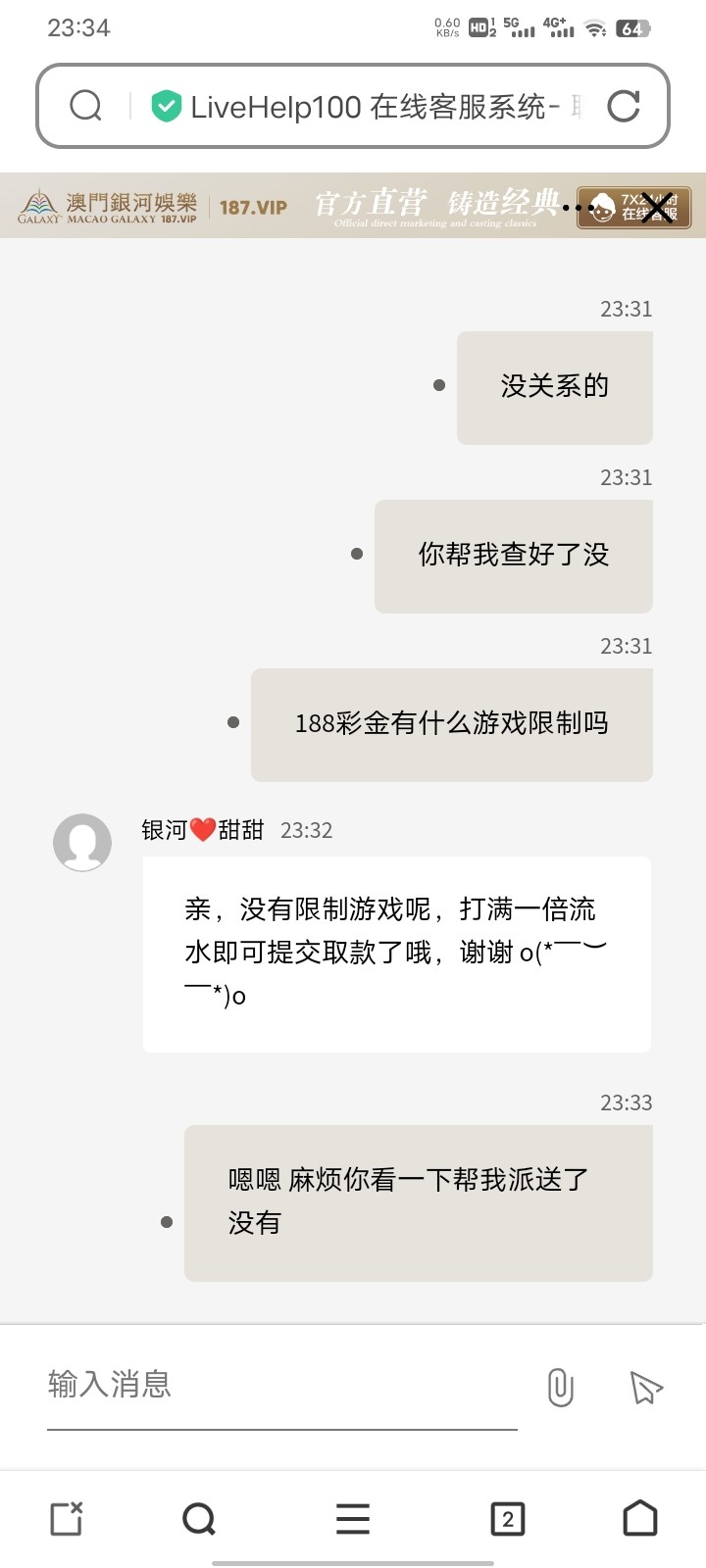Open browser search from bottom toolbar
Screen dimensions: 706x1568
(199, 1519)
